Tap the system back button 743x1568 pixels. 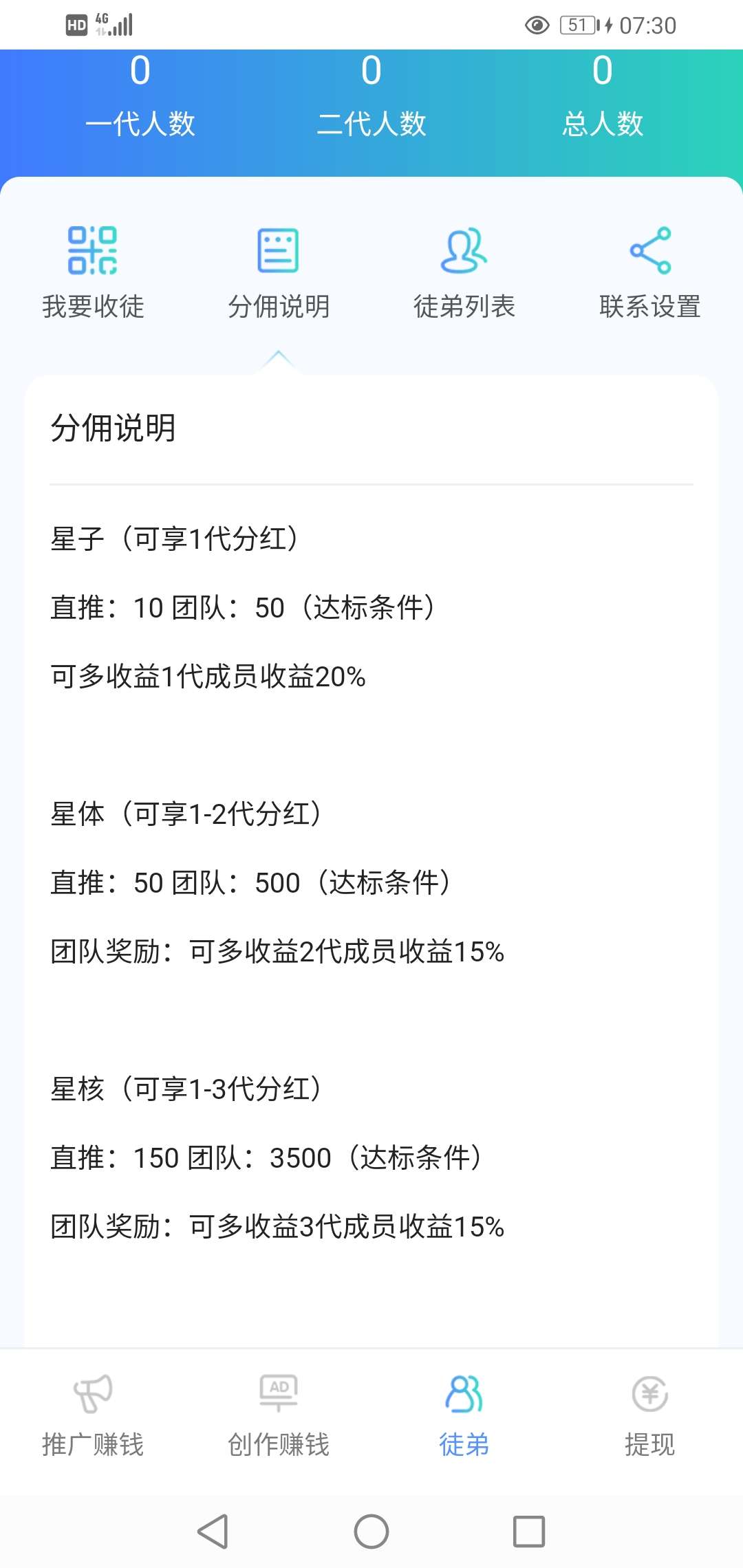coord(213,1532)
